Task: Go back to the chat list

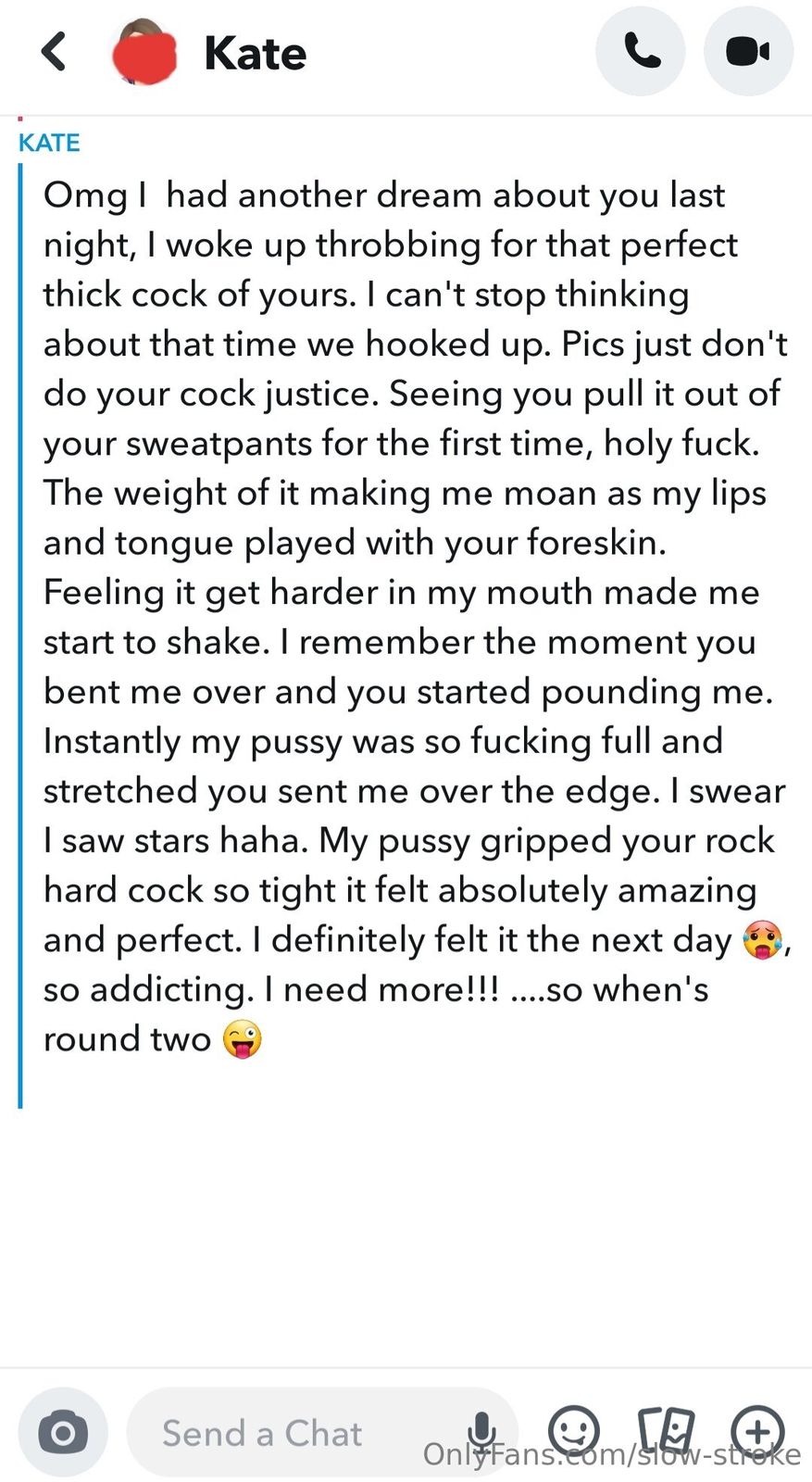Action: 54,52
